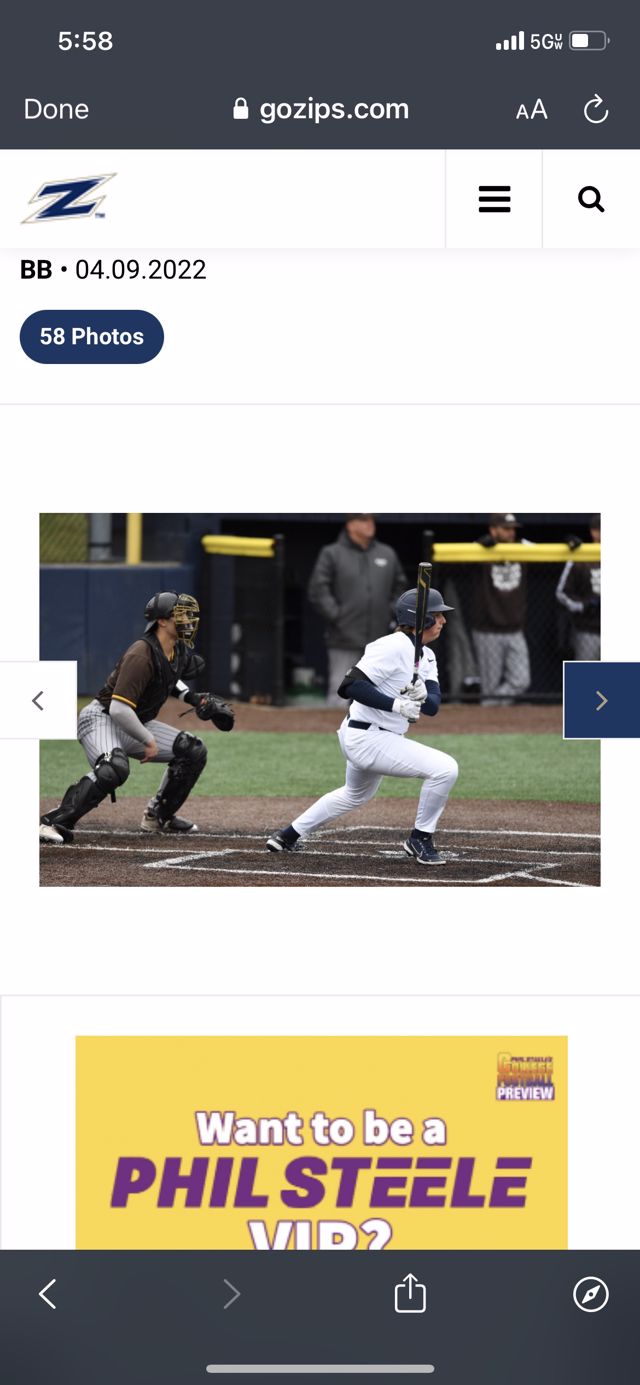Viewport: 640px width, 1385px height.
Task: Tap the 58 Photos button
Action: coord(92,337)
